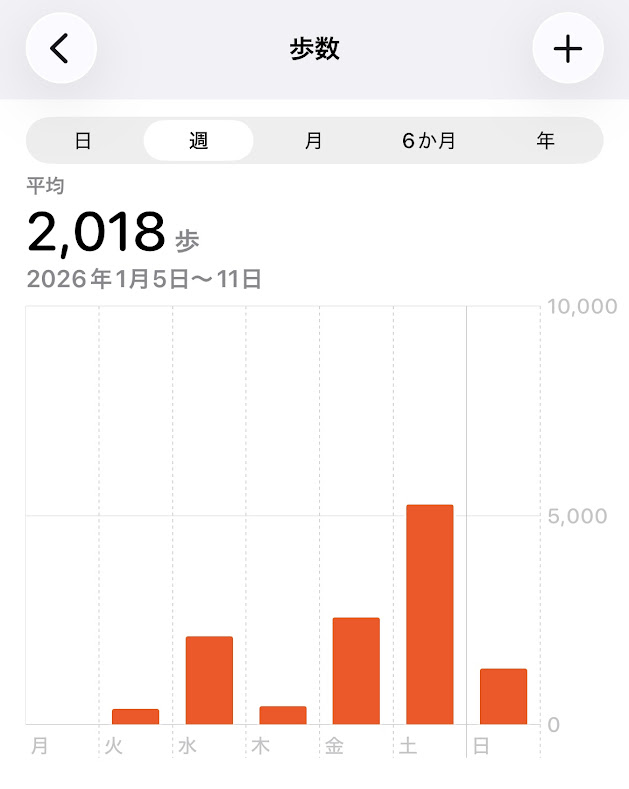629x789 pixels.
Task: Show the 年 chart range
Action: tap(545, 141)
